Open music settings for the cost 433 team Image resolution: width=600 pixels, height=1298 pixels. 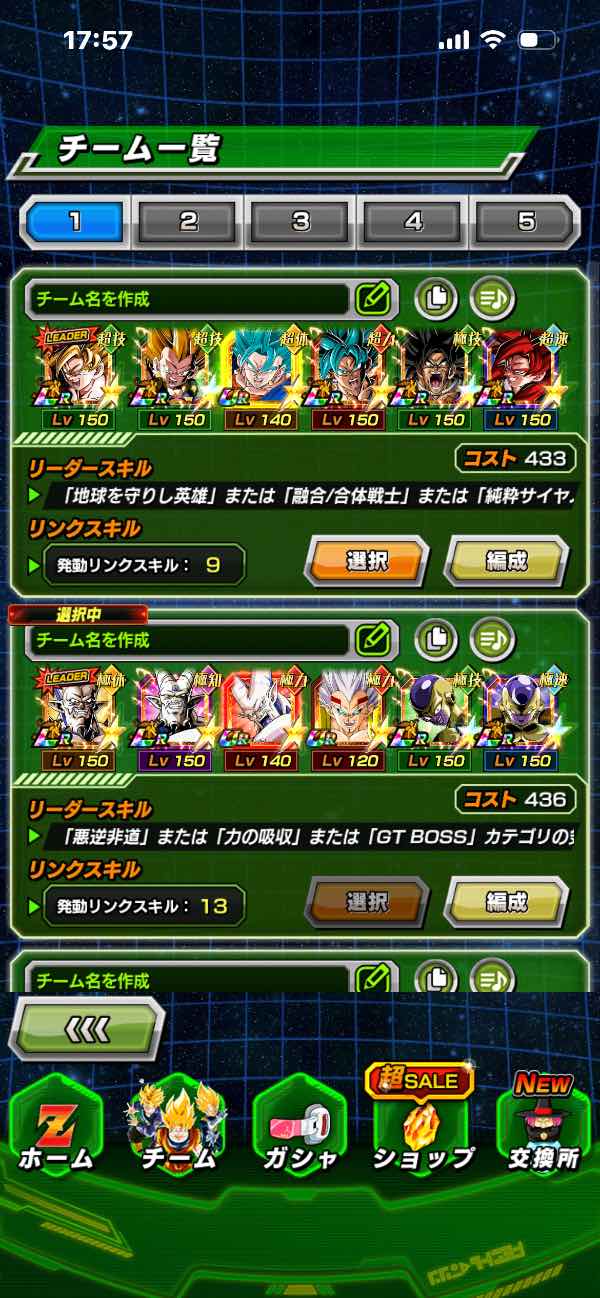[492, 297]
